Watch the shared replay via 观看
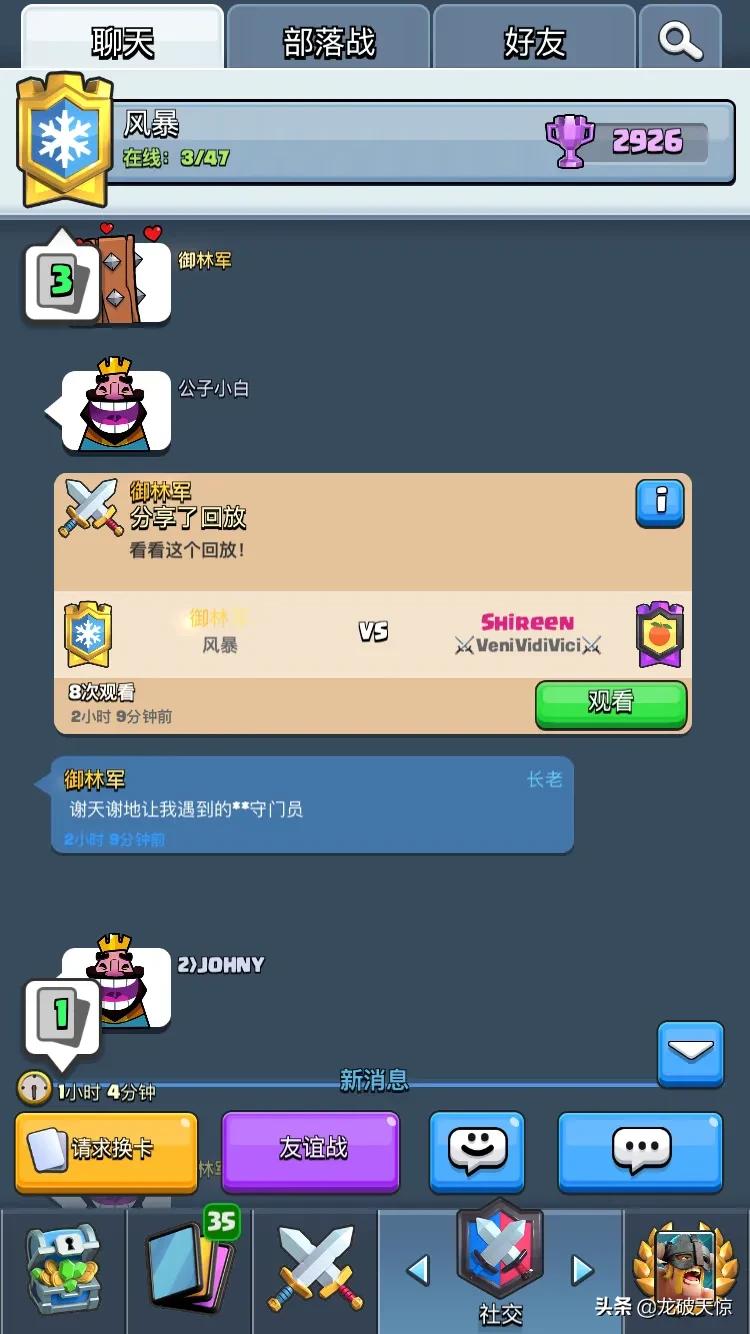 click(x=611, y=704)
